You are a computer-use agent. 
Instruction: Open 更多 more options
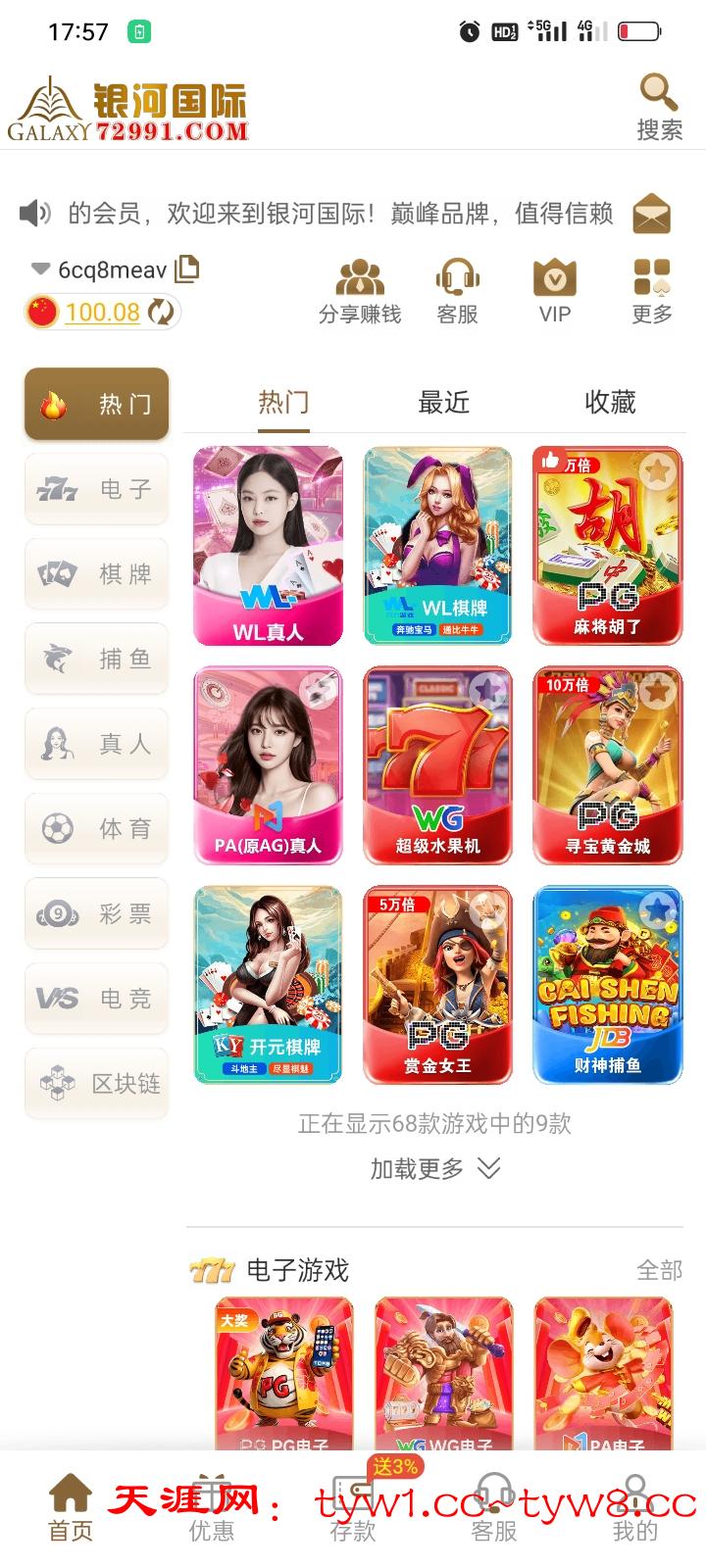652,291
